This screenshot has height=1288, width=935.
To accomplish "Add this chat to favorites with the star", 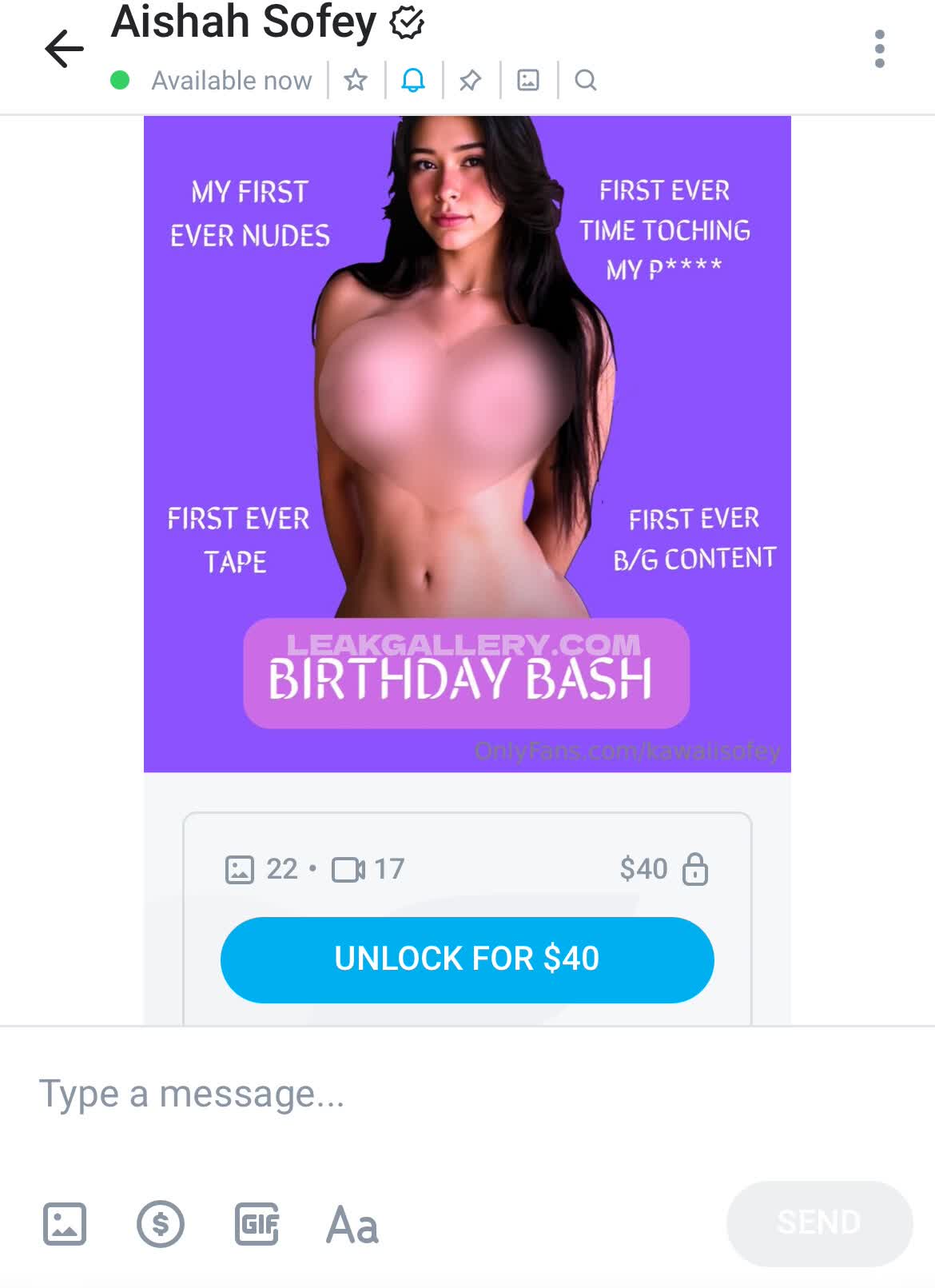I will coord(356,80).
